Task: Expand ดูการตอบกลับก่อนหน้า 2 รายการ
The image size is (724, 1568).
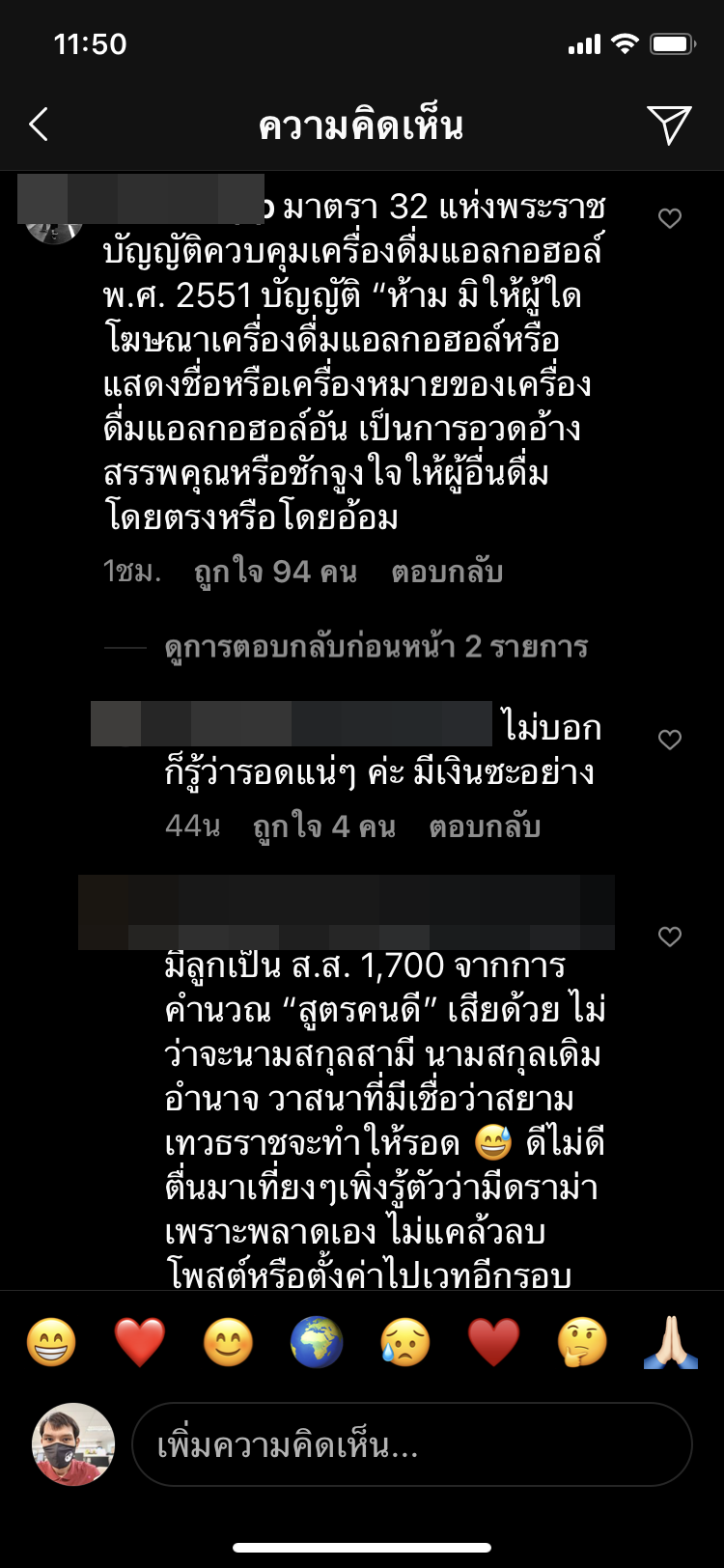Action: tap(376, 647)
